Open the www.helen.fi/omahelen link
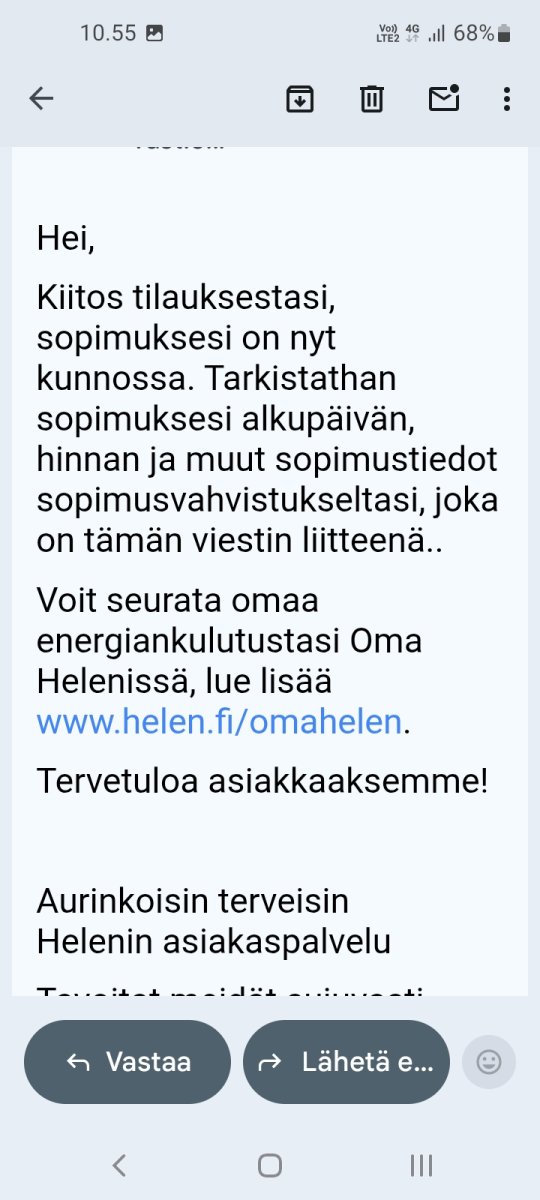Image resolution: width=540 pixels, height=1200 pixels. coord(219,722)
